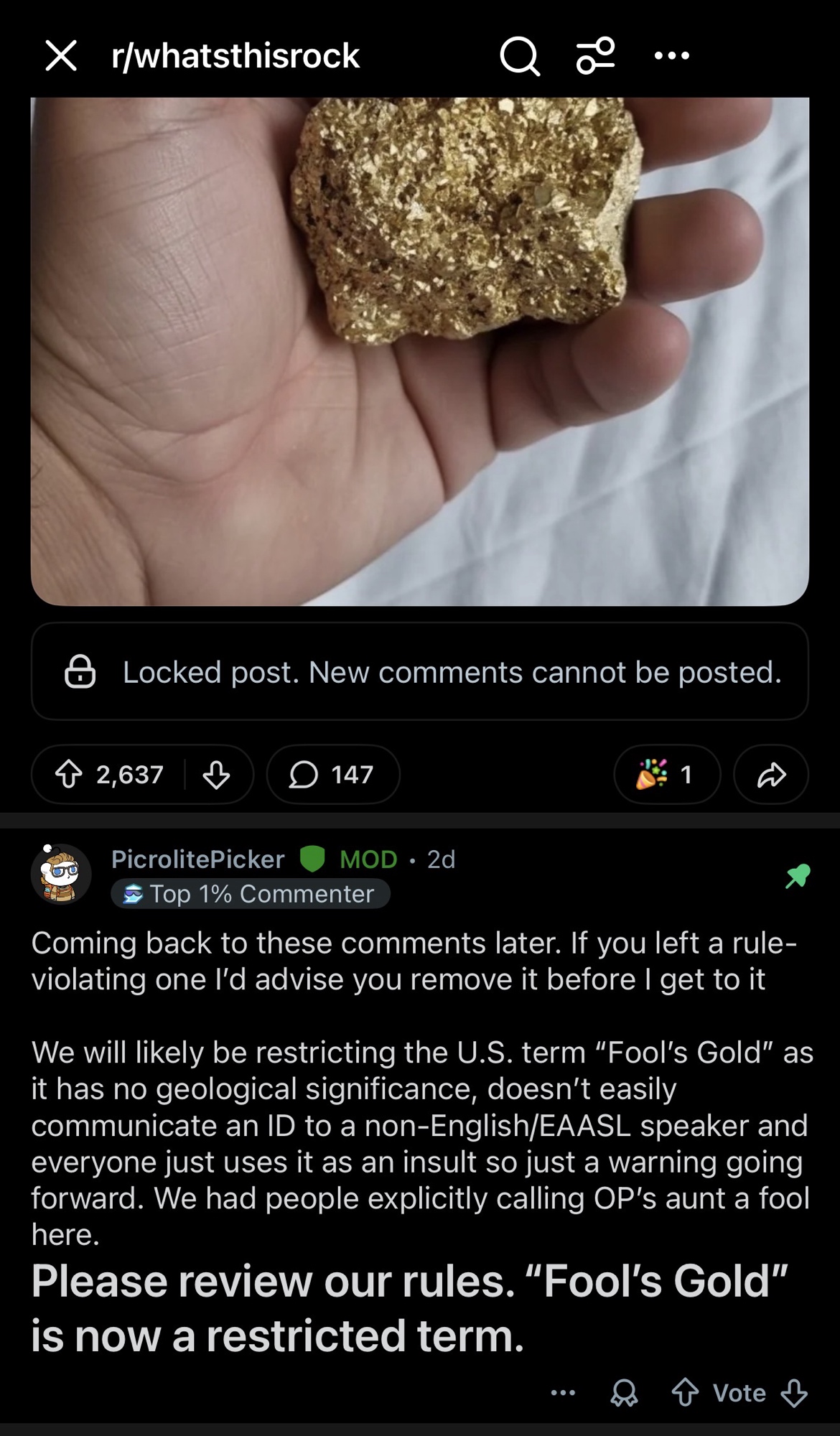The image size is (840, 1436).
Task: Open PicrolitePicker's profile
Action: tap(198, 859)
